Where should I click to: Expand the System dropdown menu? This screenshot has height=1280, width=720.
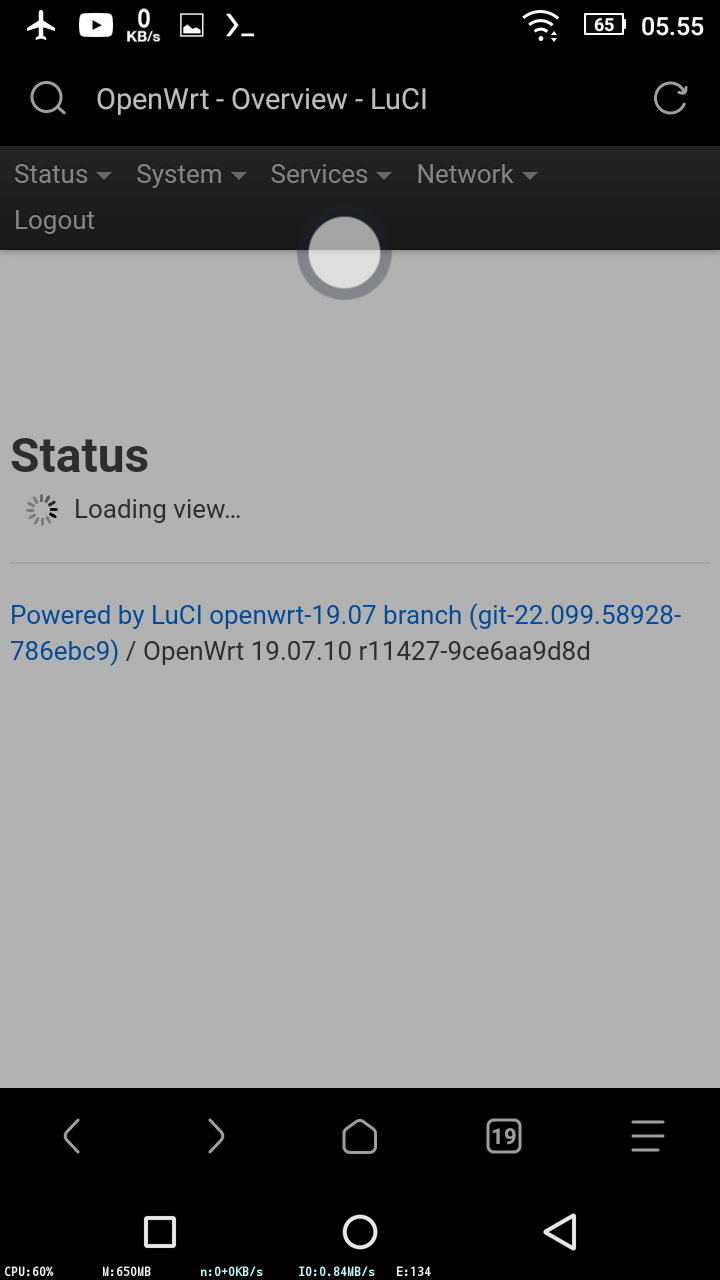pyautogui.click(x=191, y=174)
